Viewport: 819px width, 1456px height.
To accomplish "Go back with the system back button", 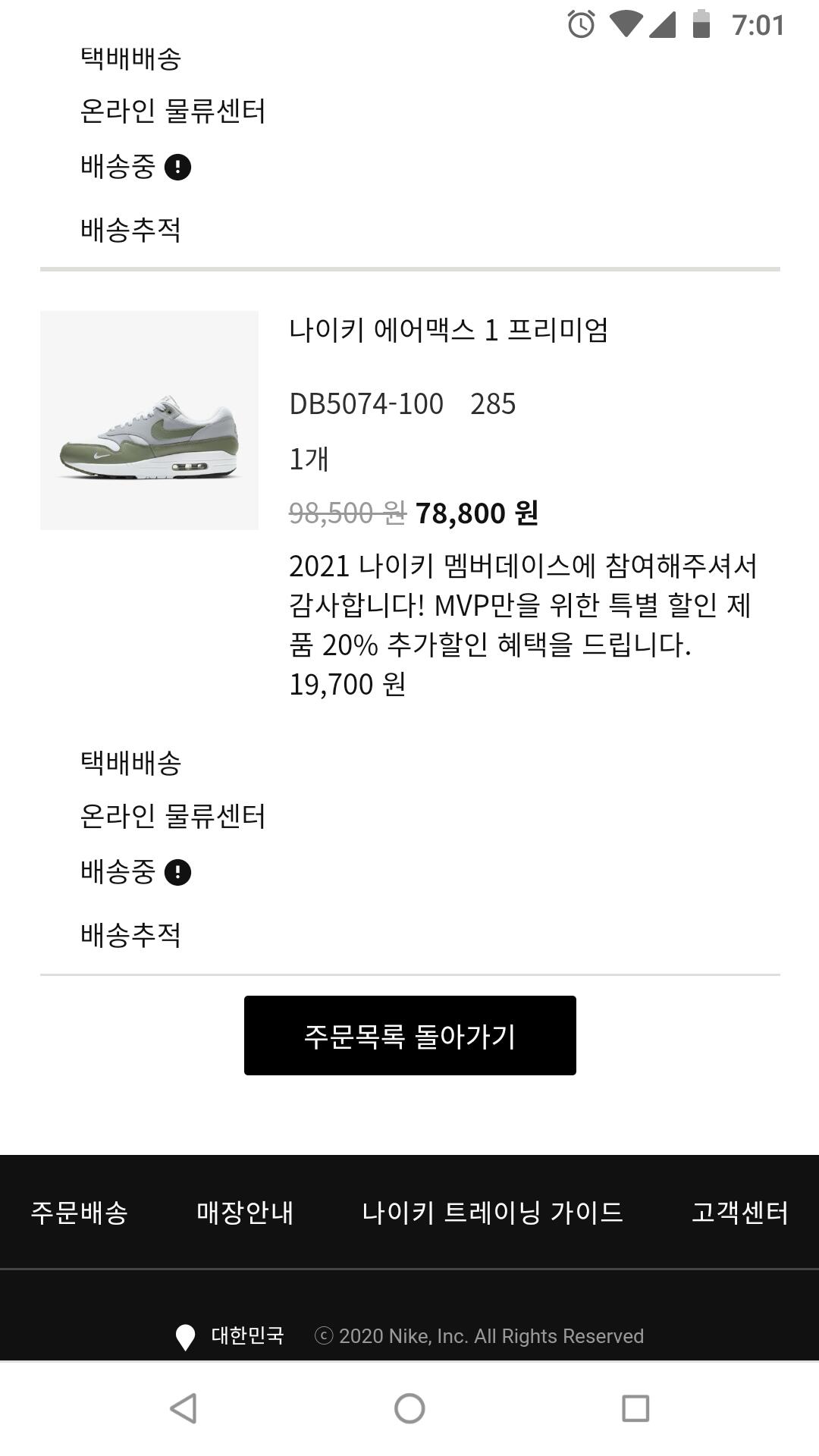I will click(x=183, y=1408).
